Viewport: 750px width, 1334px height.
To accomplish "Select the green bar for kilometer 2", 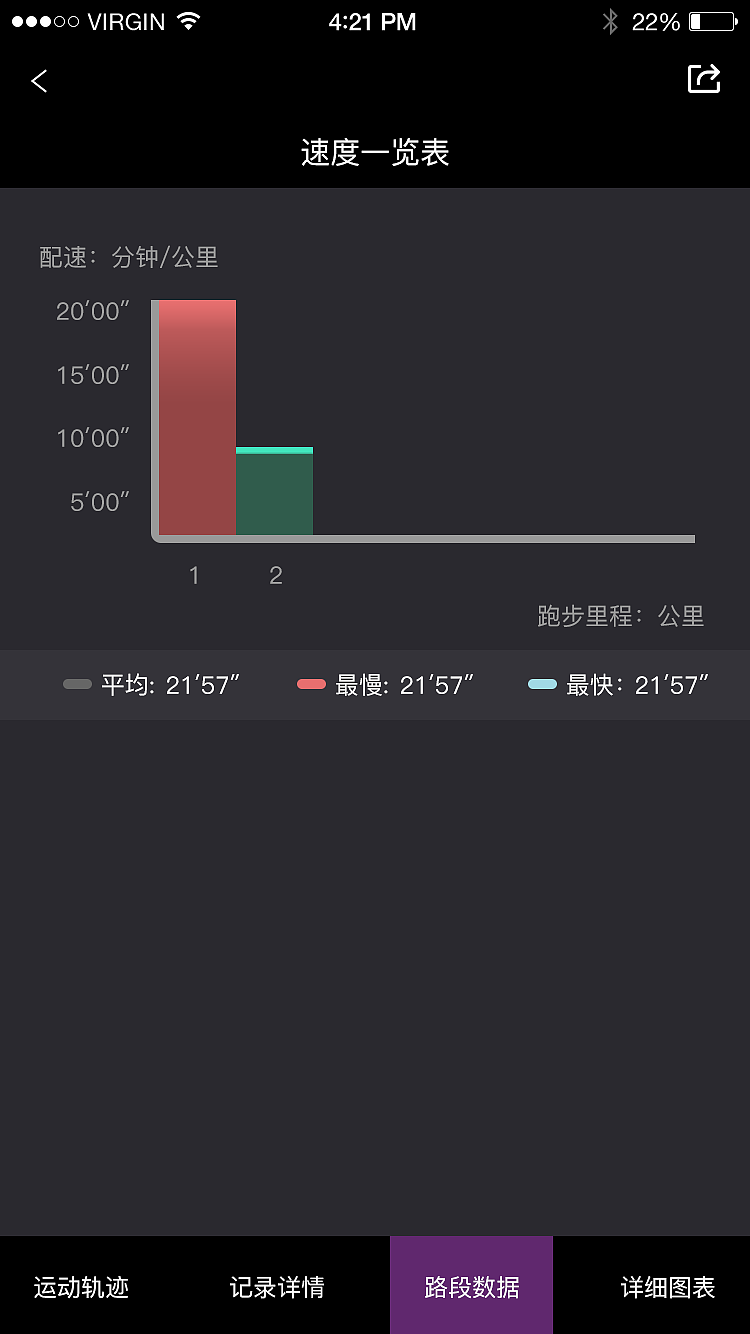I will pos(274,490).
